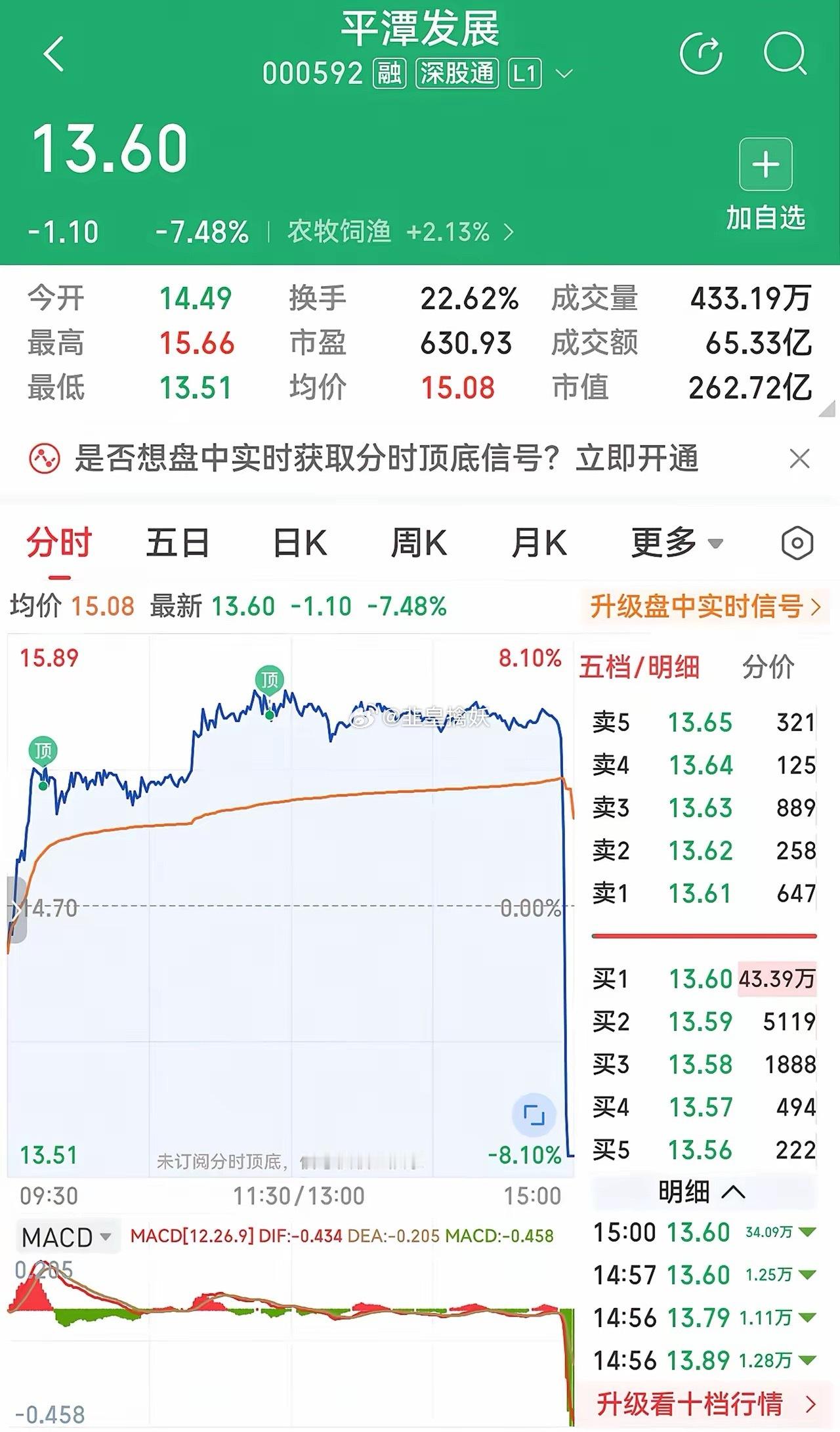Switch to the 分价 tab
Image resolution: width=840 pixels, height=1432 pixels.
[x=768, y=667]
